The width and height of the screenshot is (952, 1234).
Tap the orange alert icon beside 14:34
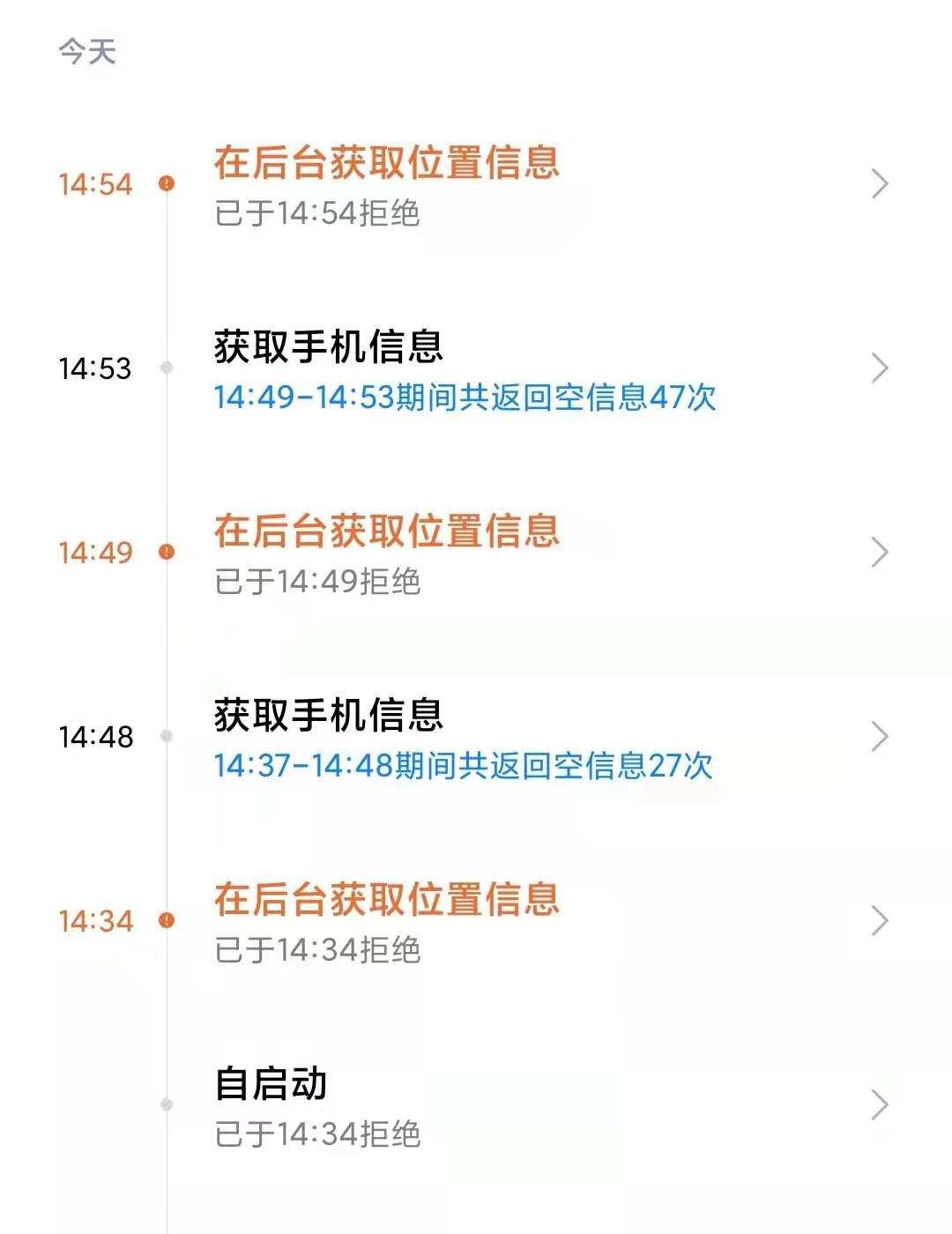[168, 918]
